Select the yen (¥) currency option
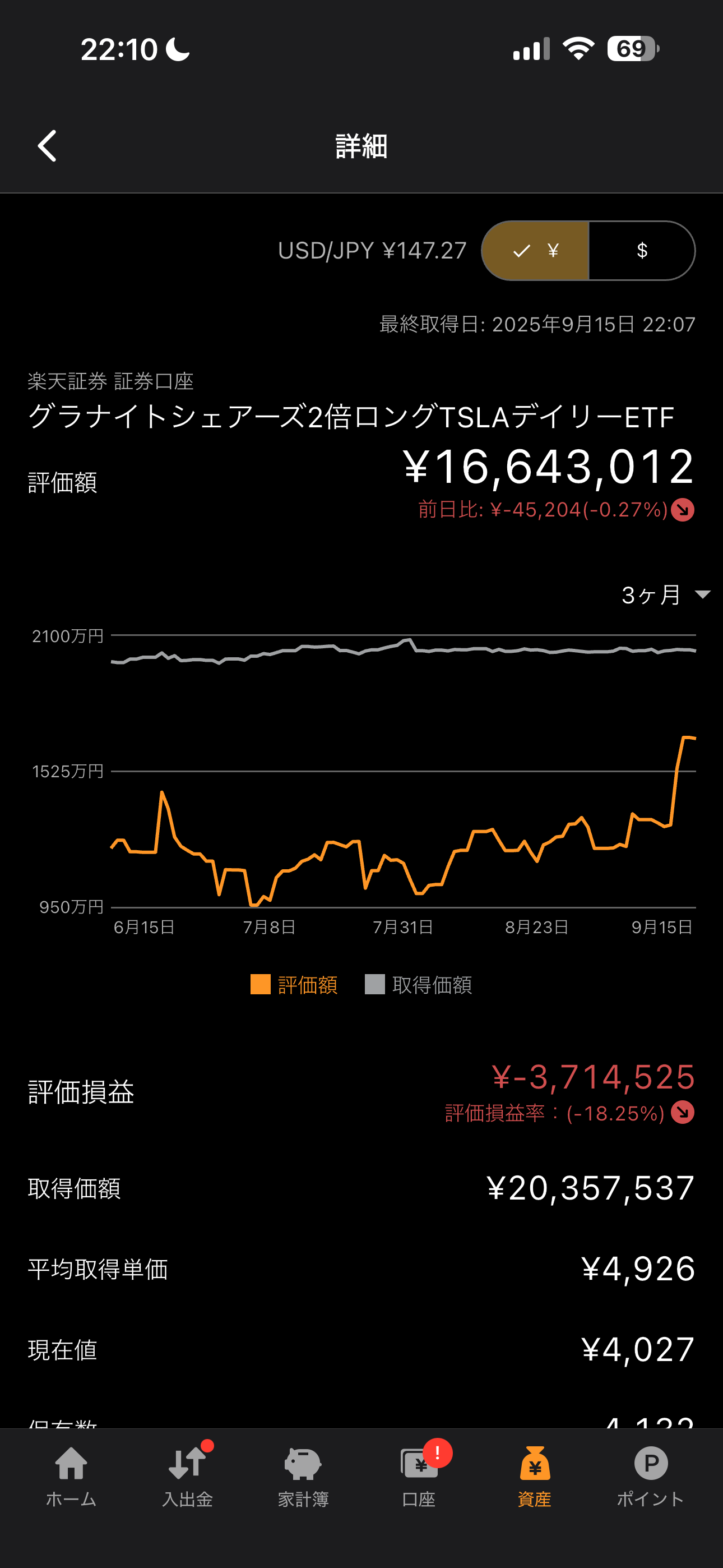Image resolution: width=723 pixels, height=1568 pixels. click(x=535, y=250)
